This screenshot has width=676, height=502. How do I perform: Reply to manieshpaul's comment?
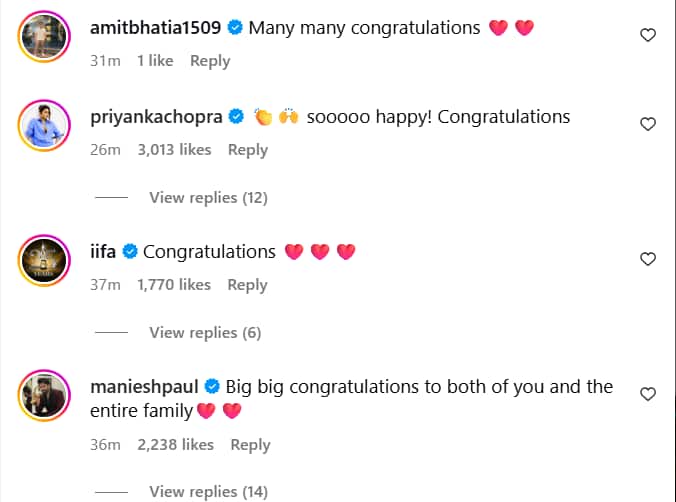[250, 444]
